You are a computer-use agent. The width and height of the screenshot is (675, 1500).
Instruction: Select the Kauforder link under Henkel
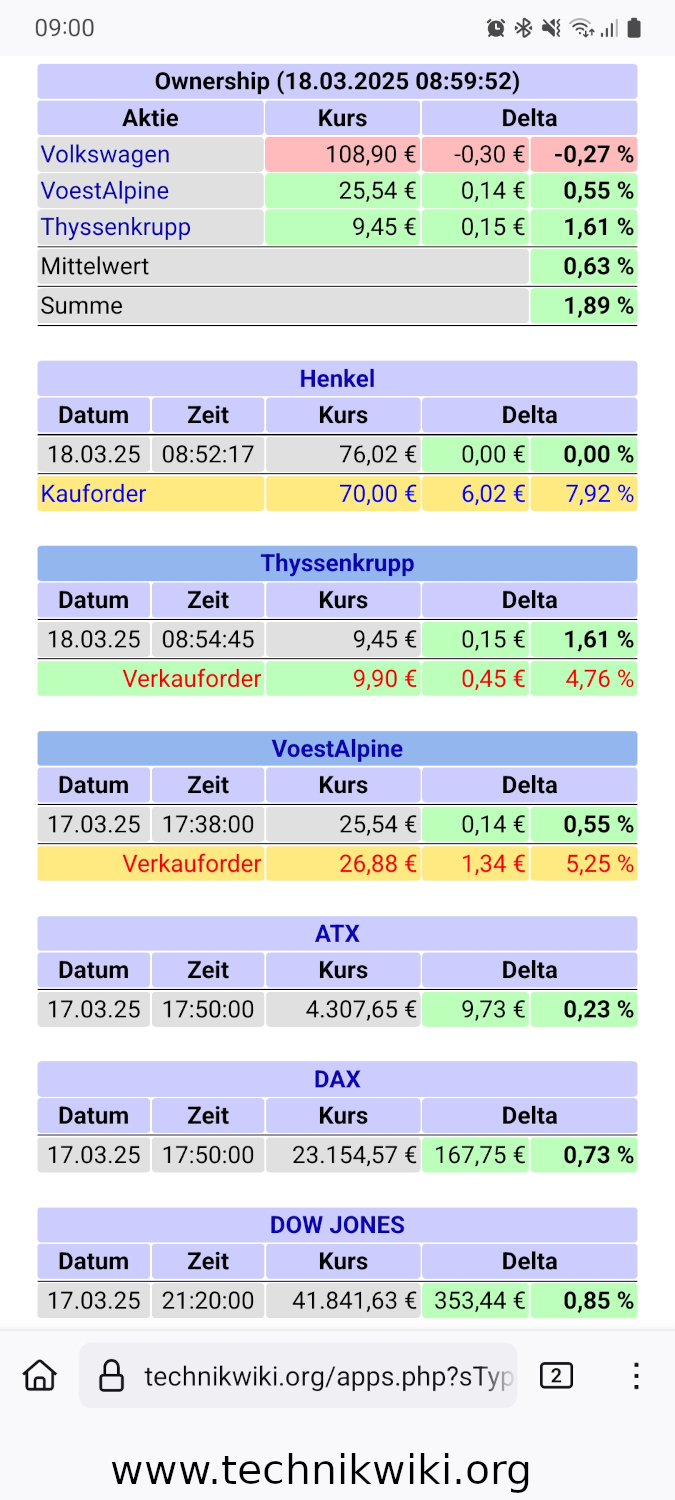pyautogui.click(x=93, y=493)
